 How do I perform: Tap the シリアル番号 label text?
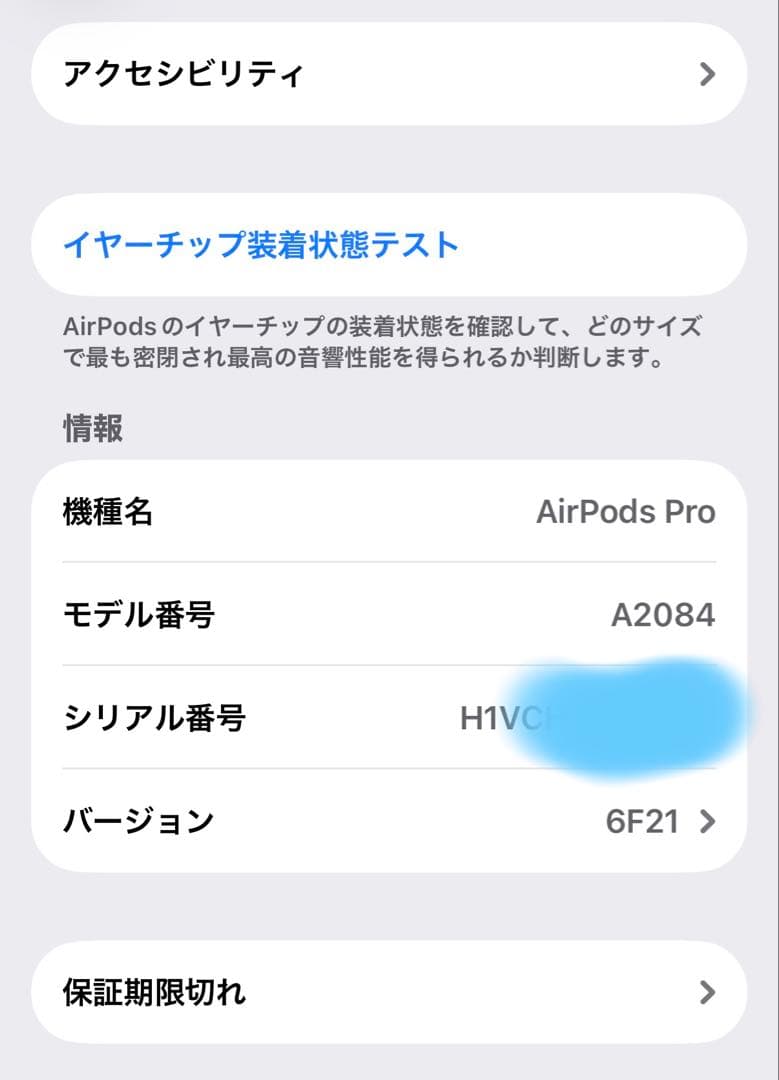[x=157, y=718]
